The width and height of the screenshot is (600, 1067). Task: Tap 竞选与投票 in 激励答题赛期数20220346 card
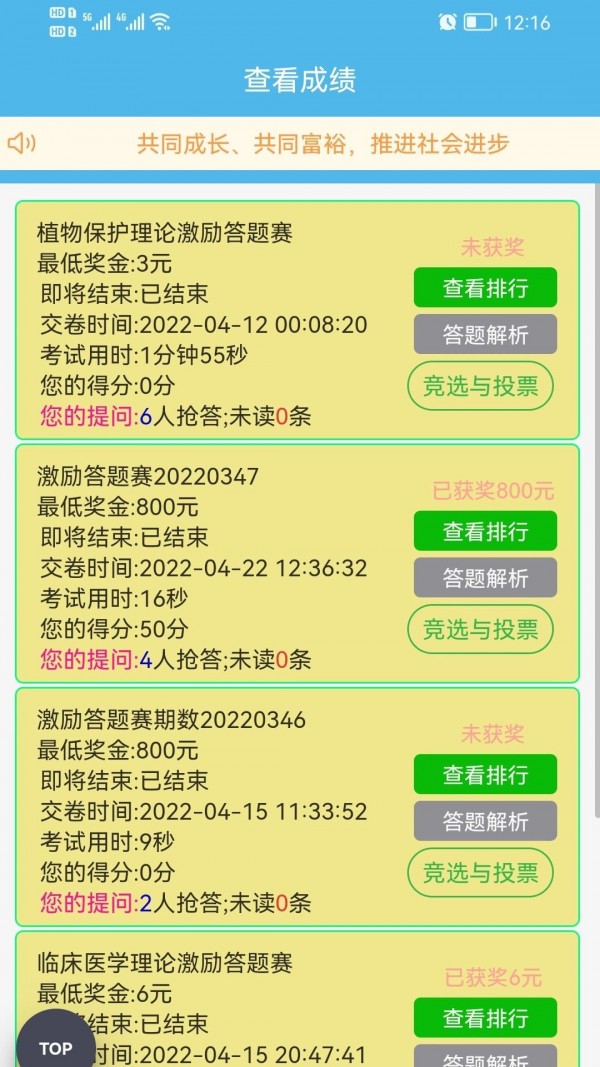click(x=480, y=872)
